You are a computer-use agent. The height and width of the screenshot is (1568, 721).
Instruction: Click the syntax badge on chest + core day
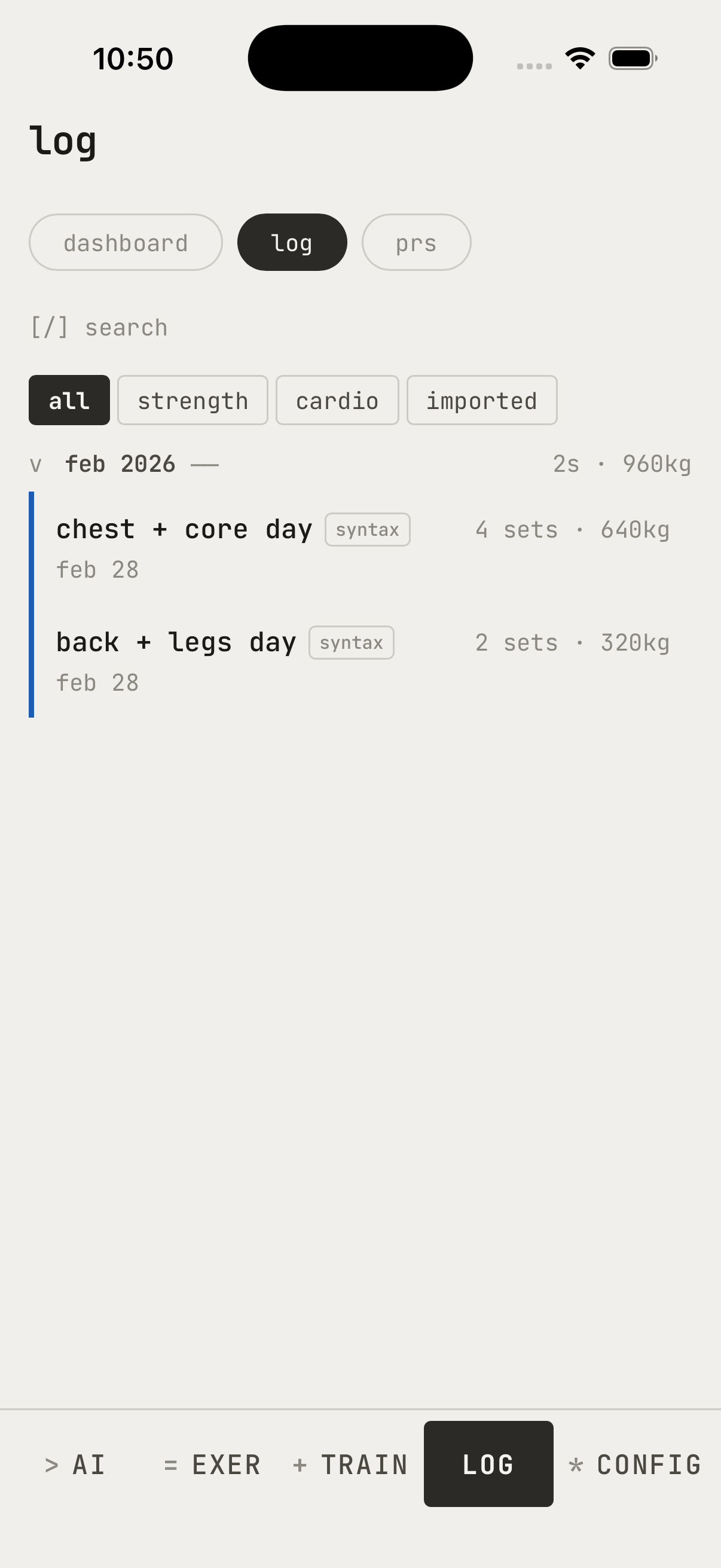coord(367,530)
